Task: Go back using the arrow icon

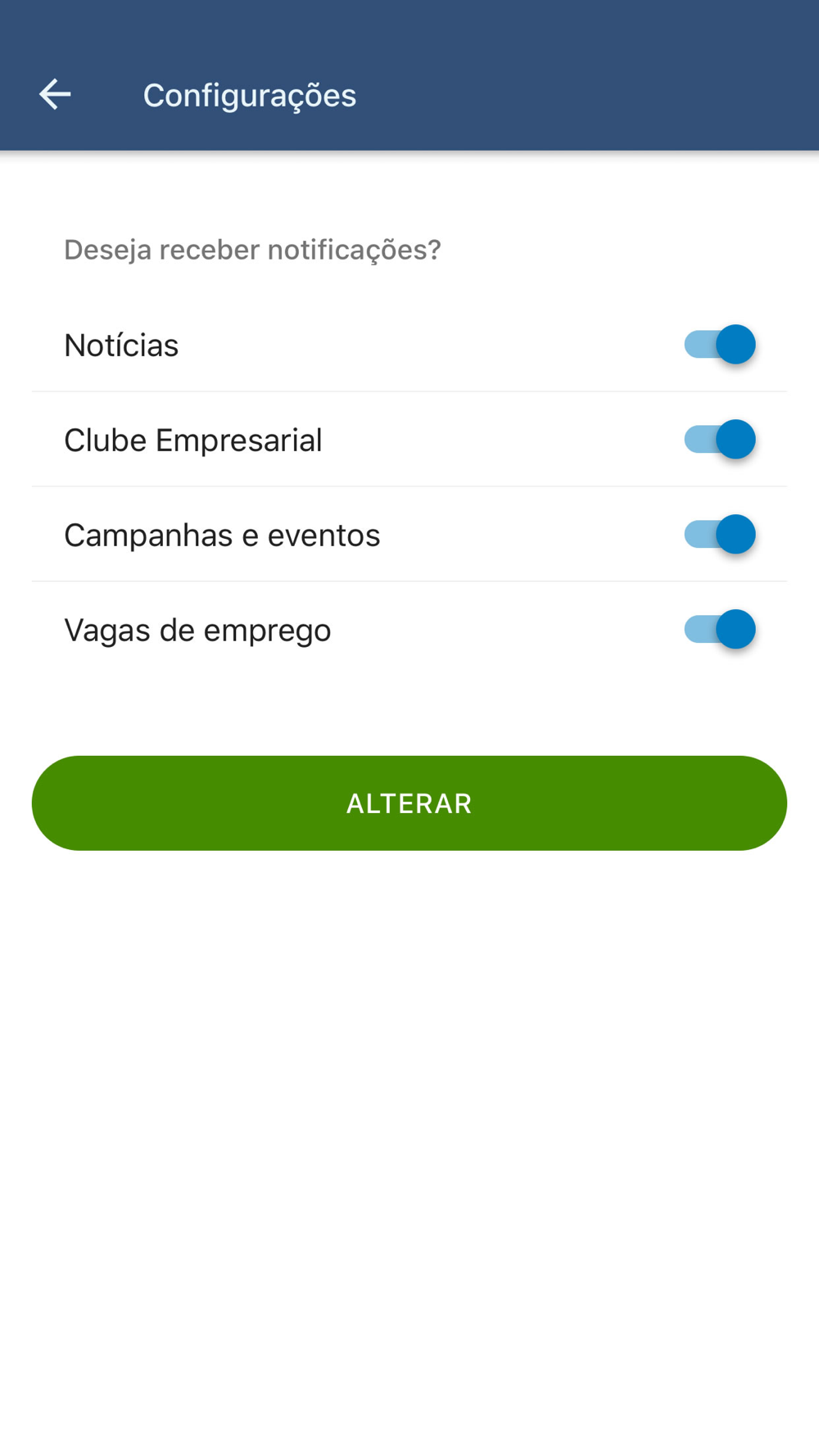Action: [x=55, y=95]
